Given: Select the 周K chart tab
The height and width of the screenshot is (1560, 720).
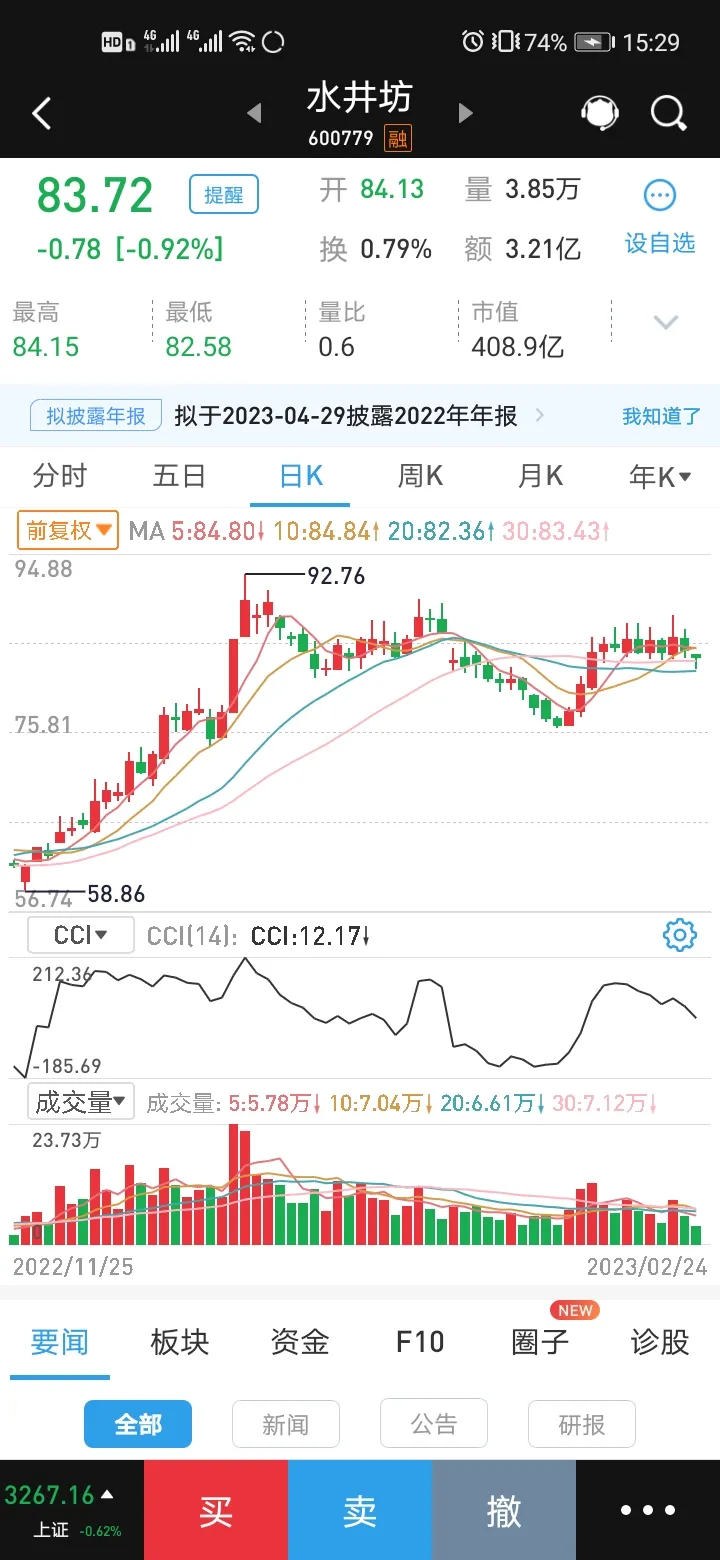Looking at the screenshot, I should [x=420, y=476].
